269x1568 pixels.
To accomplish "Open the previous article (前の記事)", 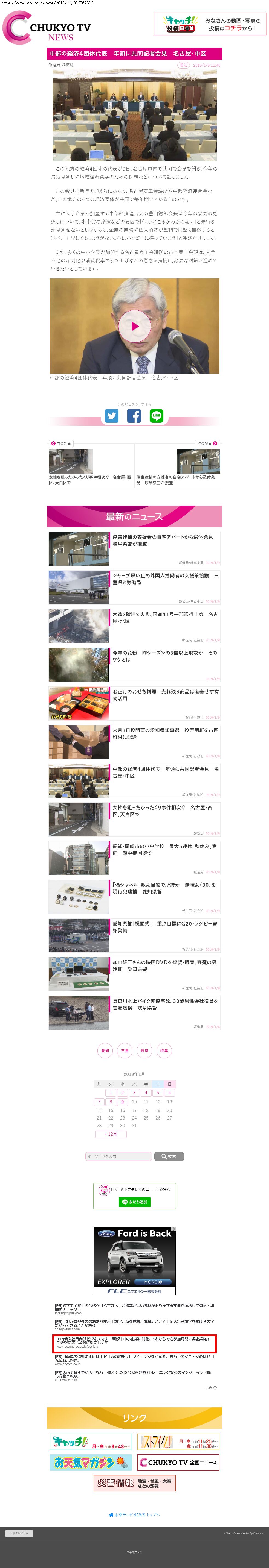I will 61,443.
